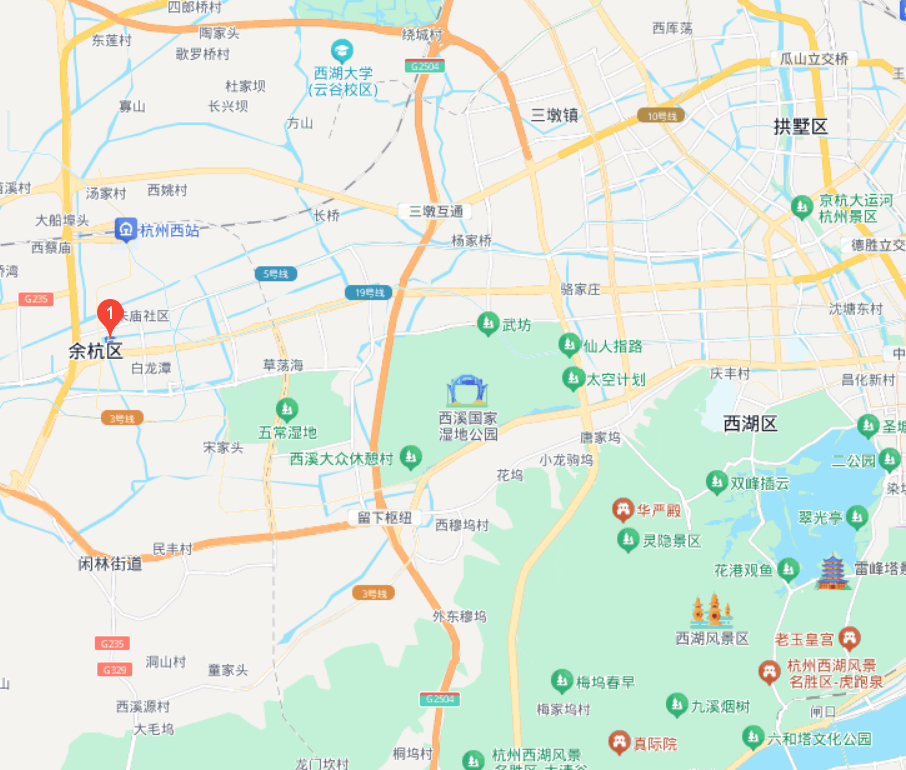Select the 杭州西站 station icon
This screenshot has height=770, width=906.
click(126, 231)
